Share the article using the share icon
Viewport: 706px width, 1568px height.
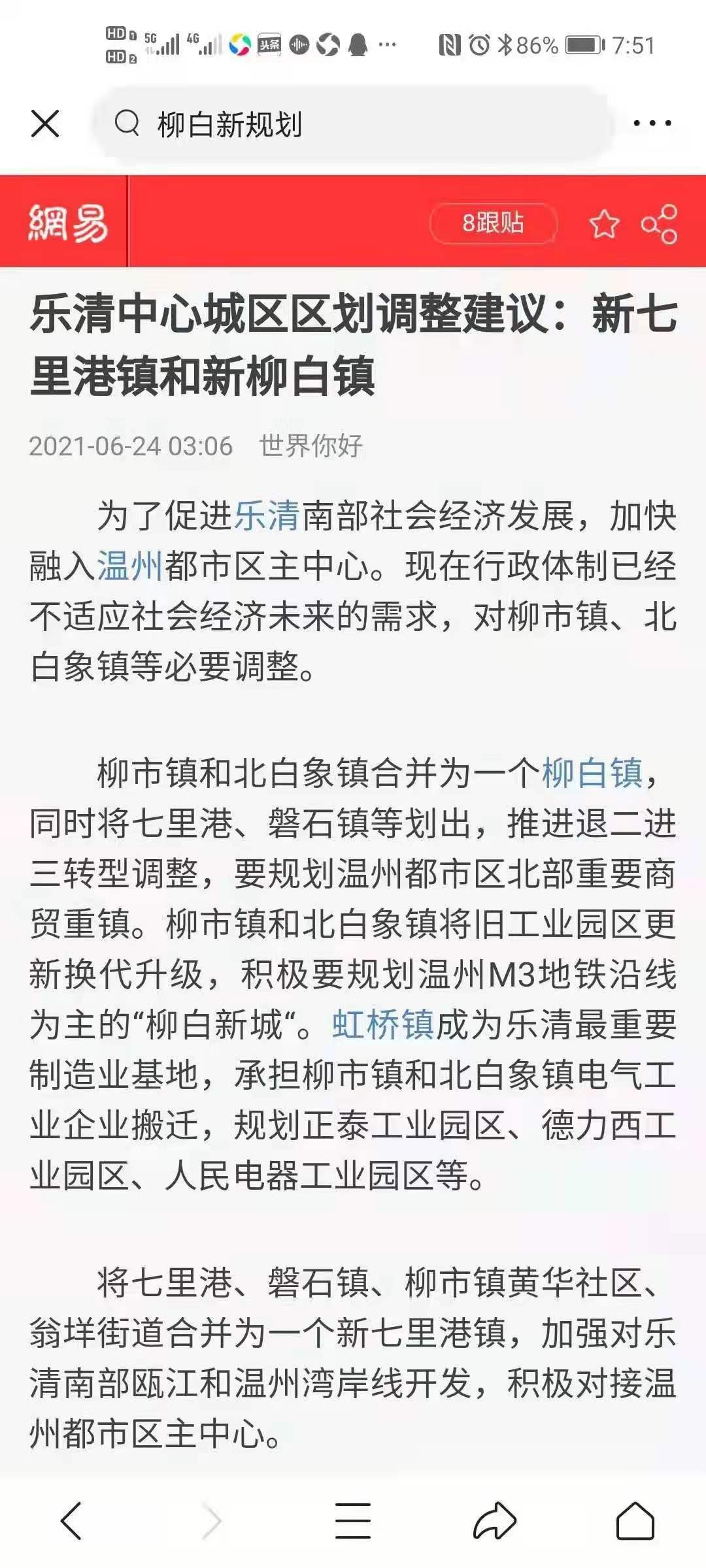659,223
